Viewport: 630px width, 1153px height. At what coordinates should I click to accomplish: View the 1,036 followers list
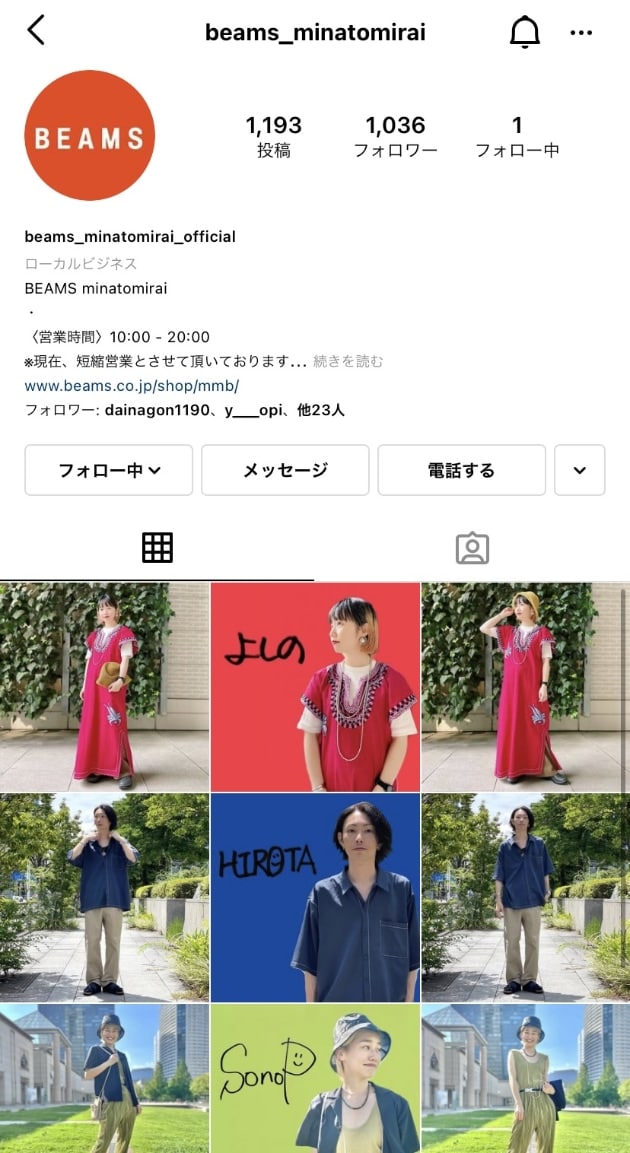395,136
